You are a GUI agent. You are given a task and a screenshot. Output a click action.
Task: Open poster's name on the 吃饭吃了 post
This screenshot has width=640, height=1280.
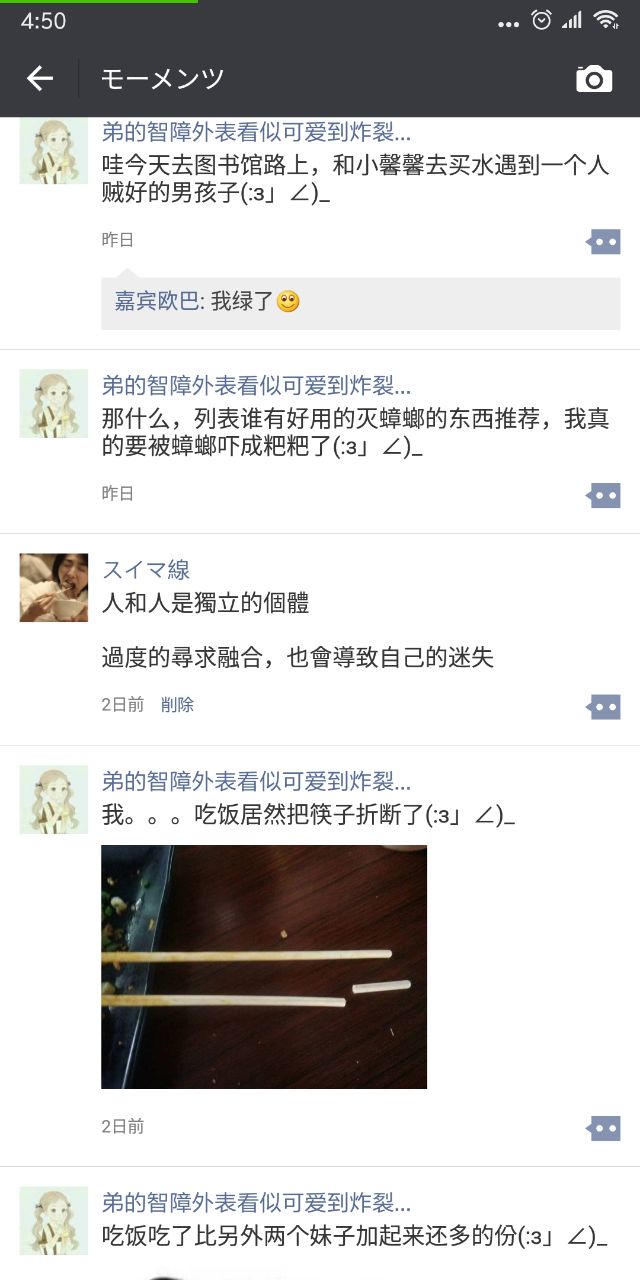pos(256,1203)
